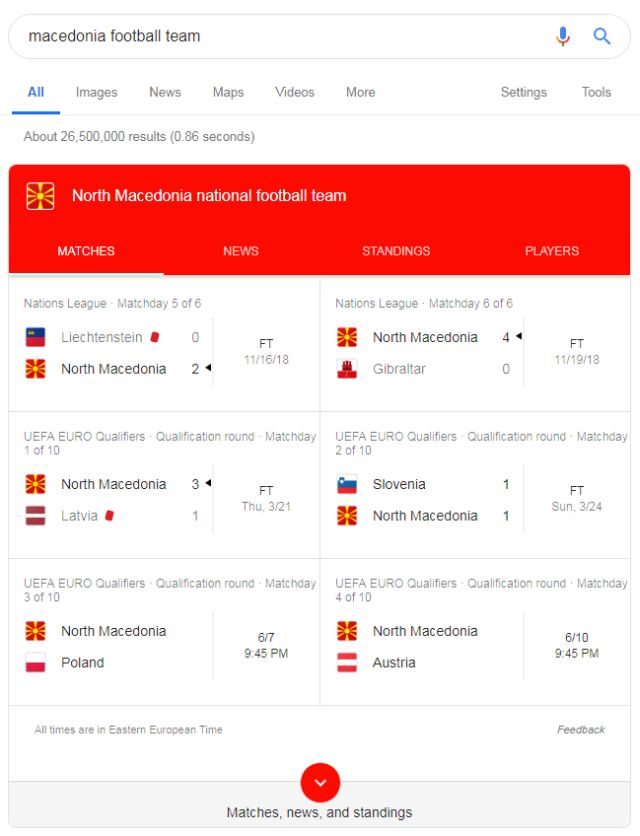640x836 pixels.
Task: Open search Settings
Action: point(524,92)
